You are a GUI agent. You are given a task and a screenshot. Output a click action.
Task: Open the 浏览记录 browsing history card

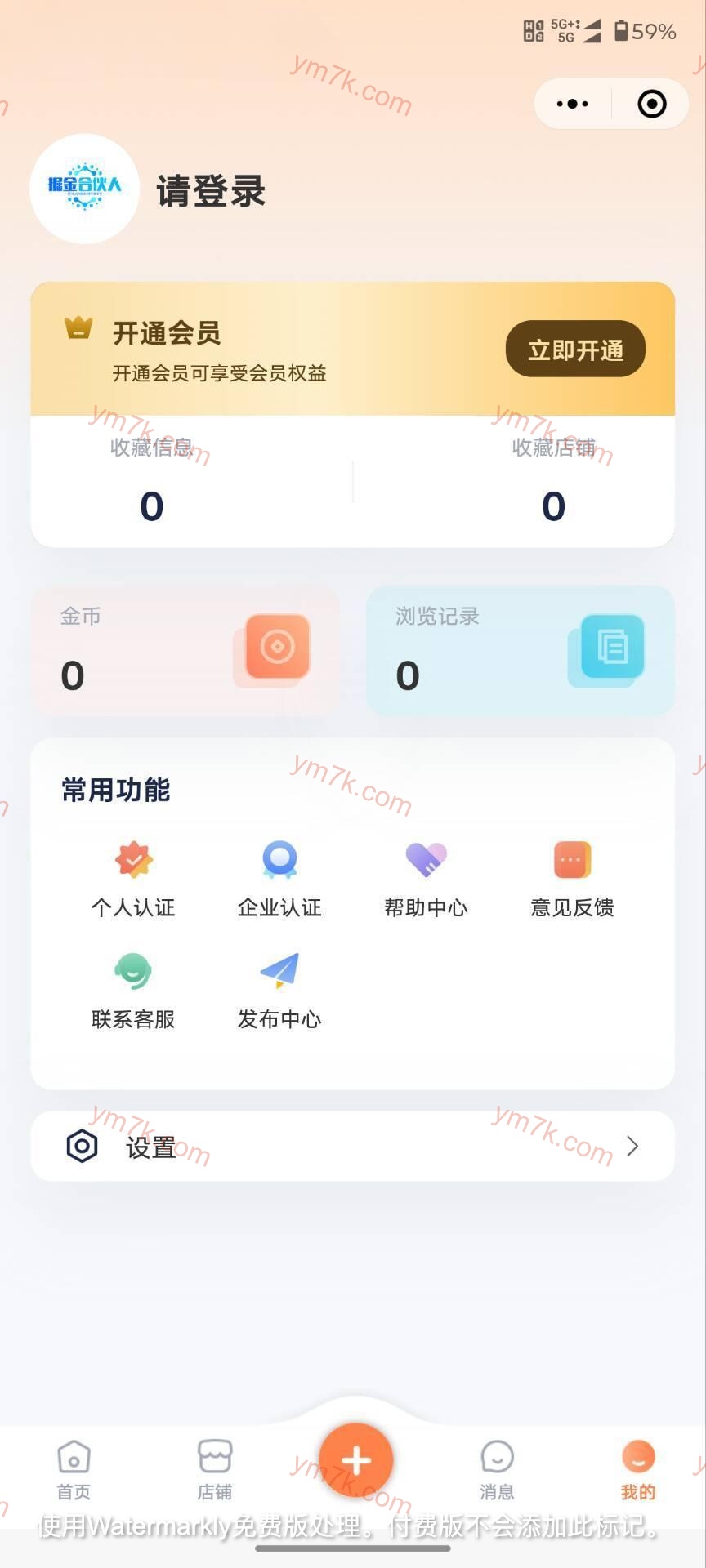(x=521, y=651)
